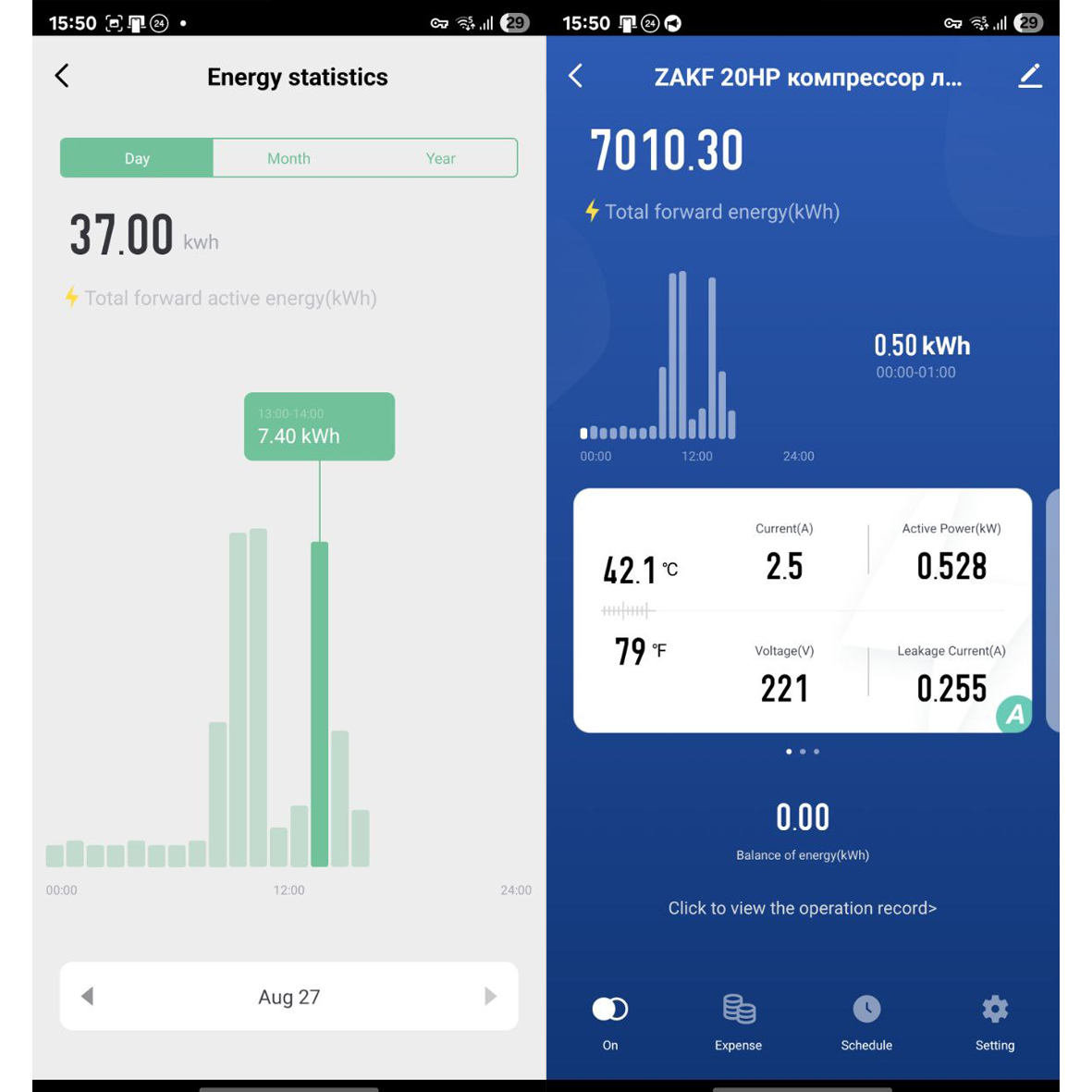Go back from the Energy statistics screen
The height and width of the screenshot is (1092, 1092).
click(x=62, y=76)
